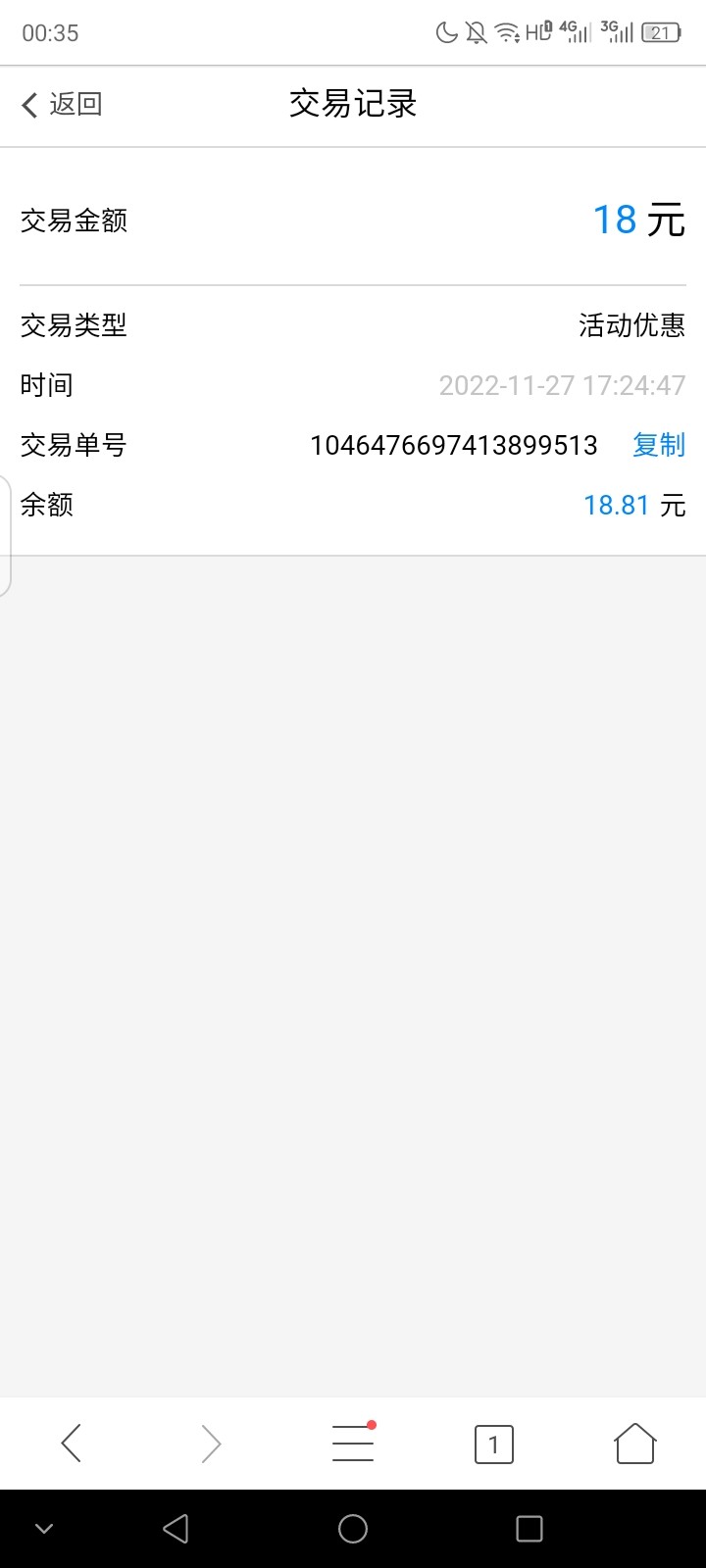Open the system recent apps view
706x1568 pixels.
(529, 1529)
